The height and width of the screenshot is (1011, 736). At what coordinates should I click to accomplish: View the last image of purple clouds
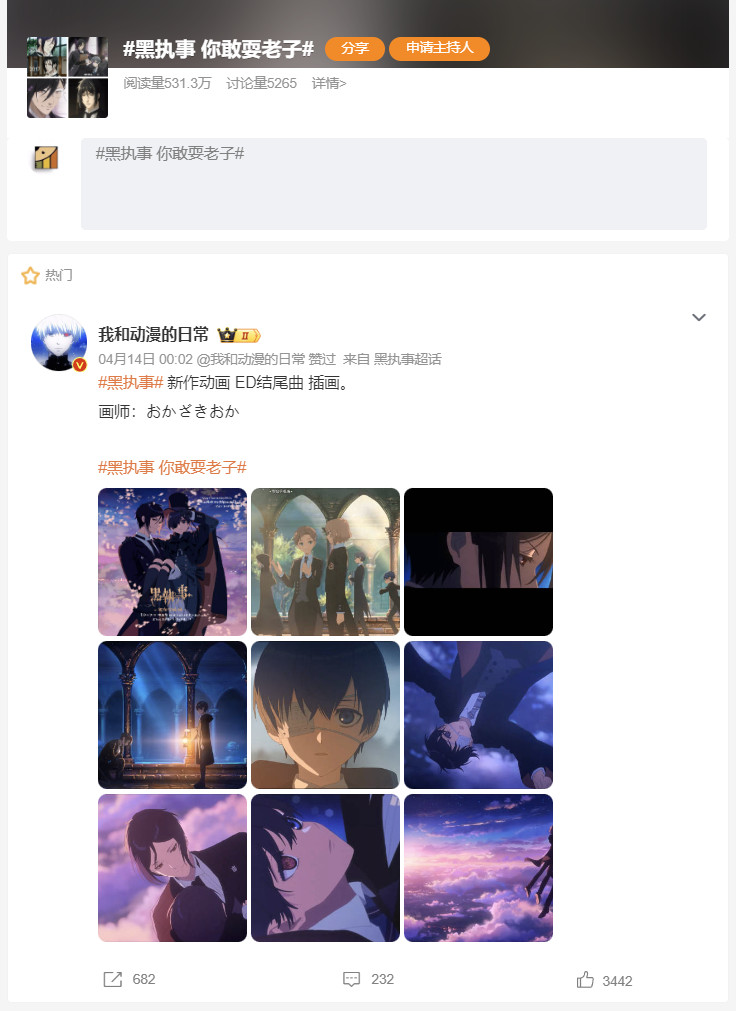pyautogui.click(x=478, y=868)
